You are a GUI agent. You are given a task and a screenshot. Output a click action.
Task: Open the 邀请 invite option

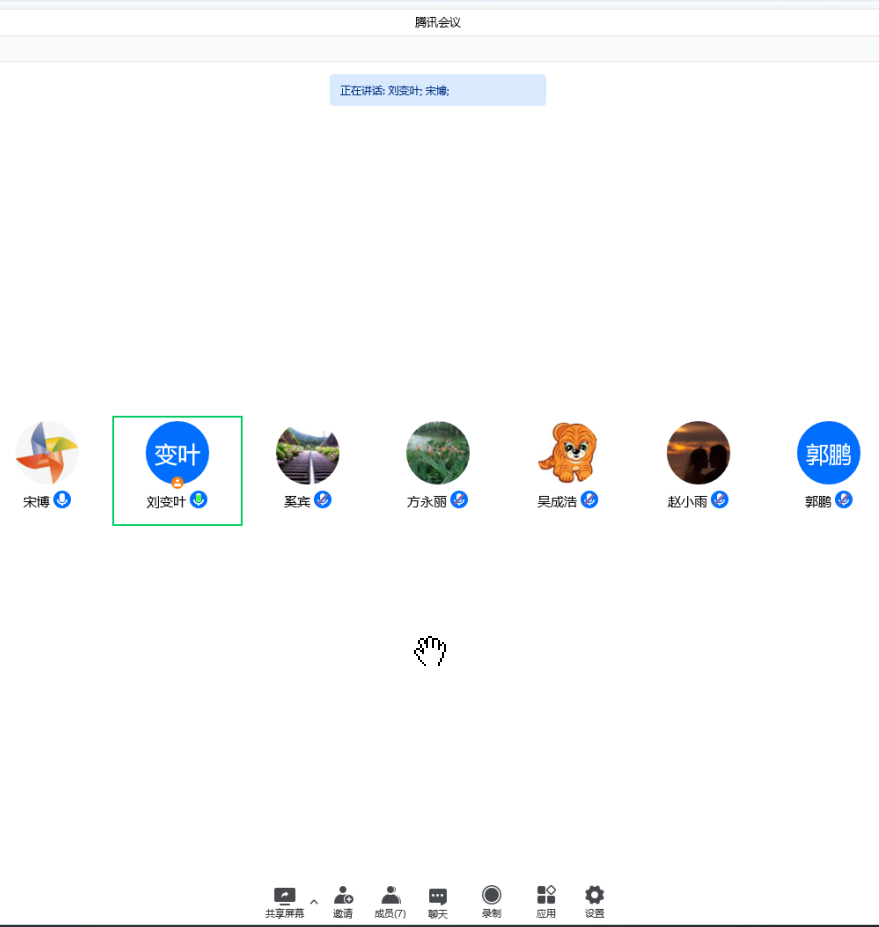(343, 900)
